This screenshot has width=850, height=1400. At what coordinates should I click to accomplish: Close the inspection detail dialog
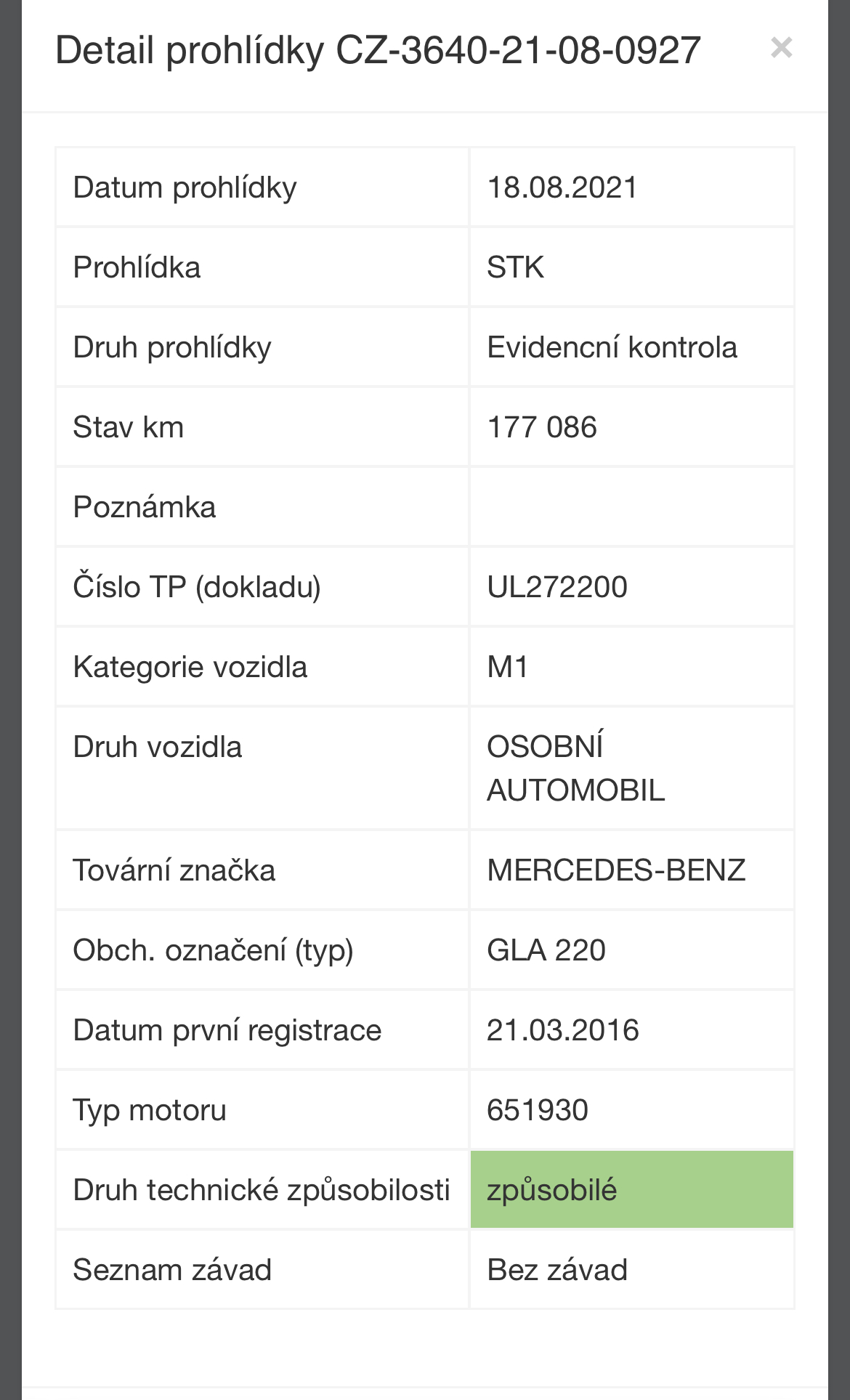click(x=781, y=48)
